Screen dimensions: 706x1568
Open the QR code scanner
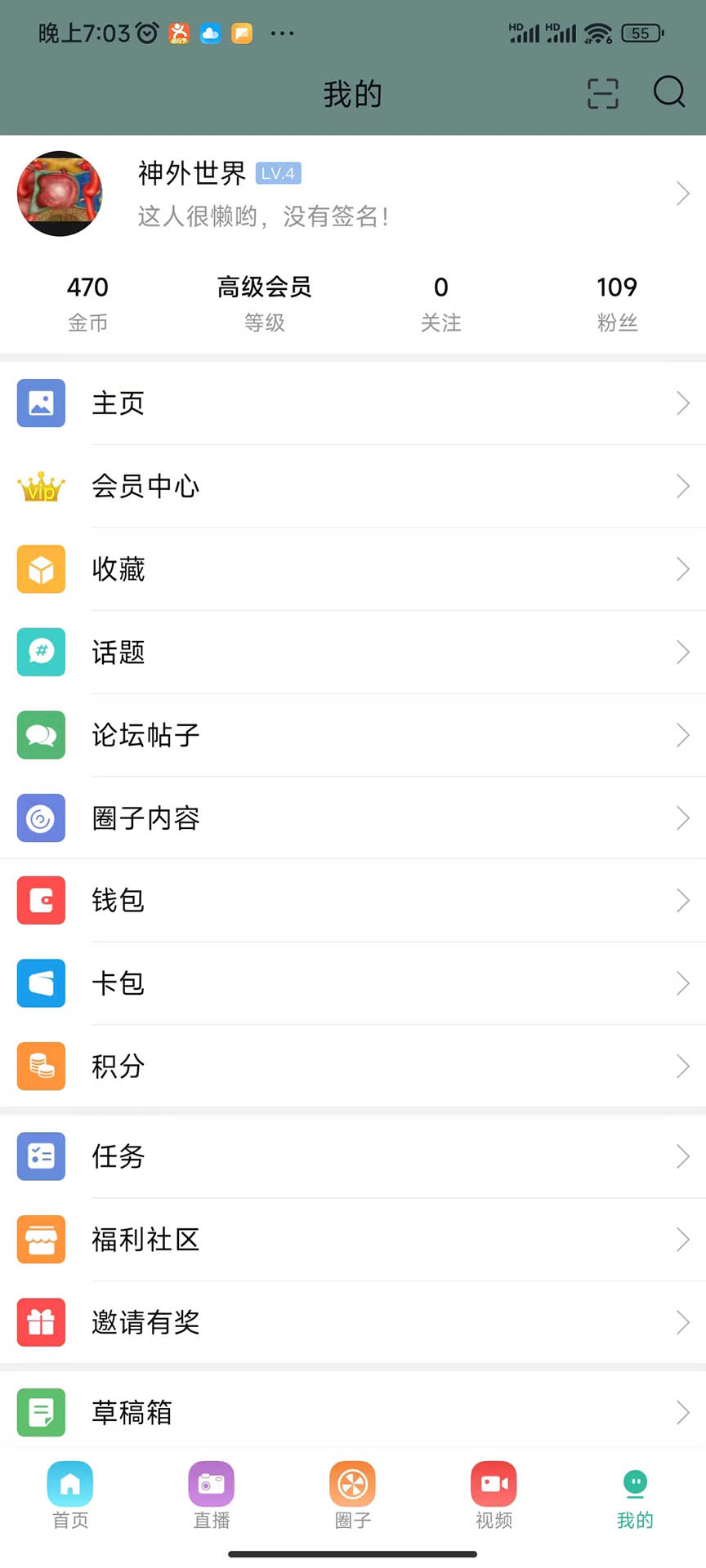point(602,94)
